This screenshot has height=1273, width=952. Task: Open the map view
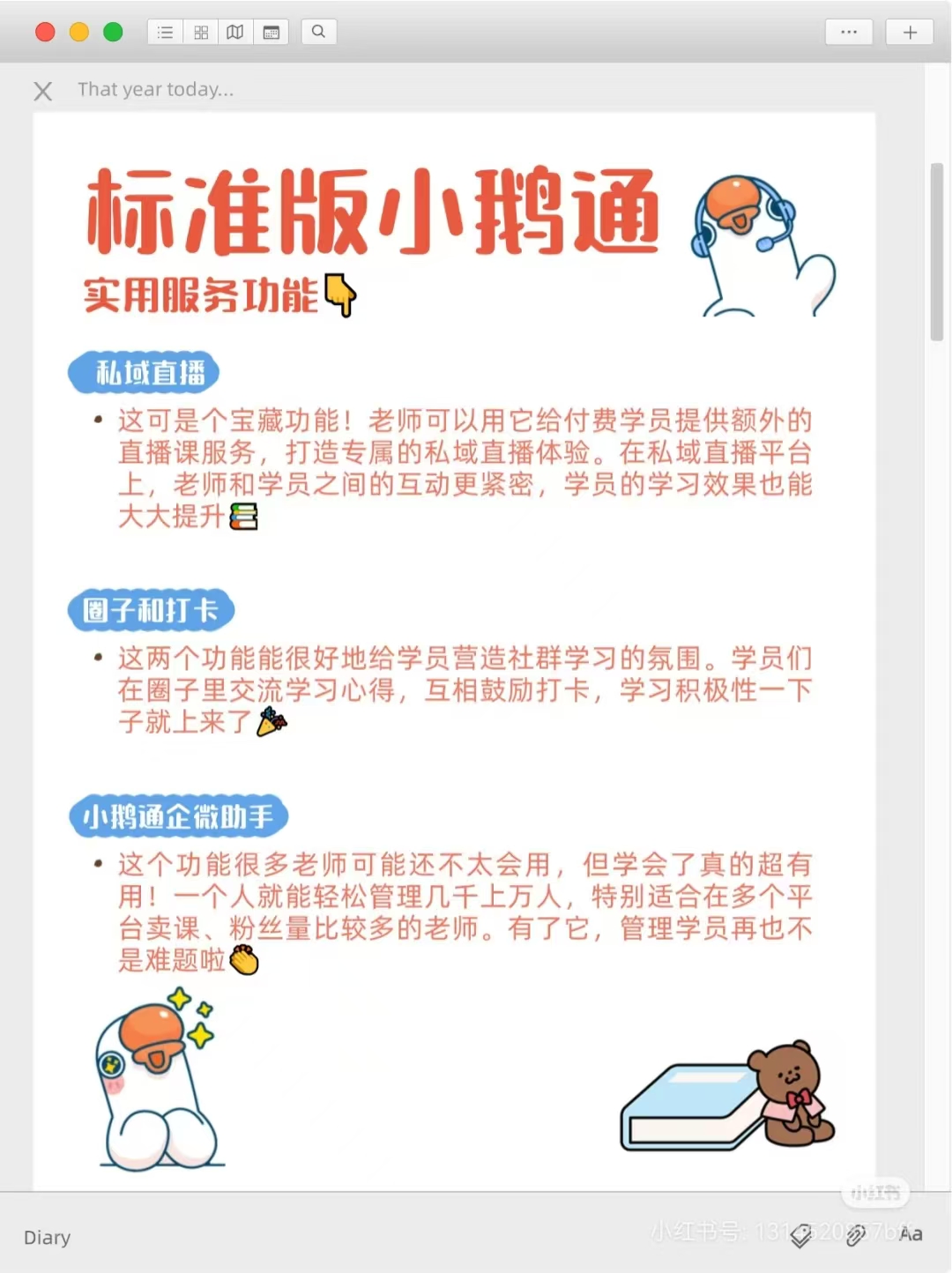[x=235, y=32]
